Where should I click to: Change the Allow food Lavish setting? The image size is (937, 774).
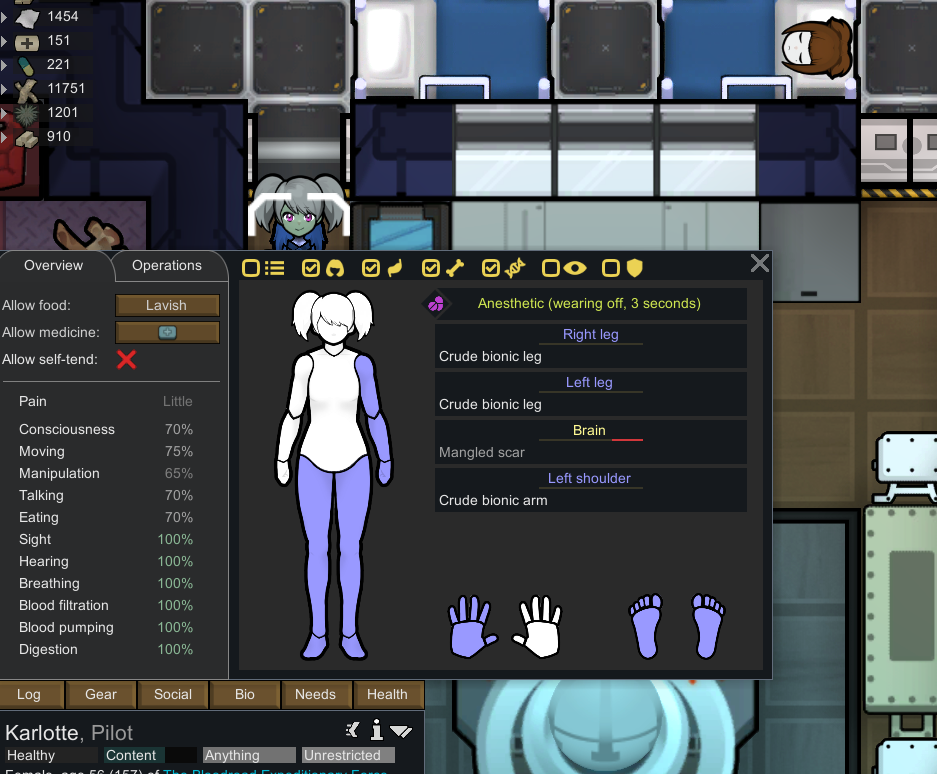point(167,306)
